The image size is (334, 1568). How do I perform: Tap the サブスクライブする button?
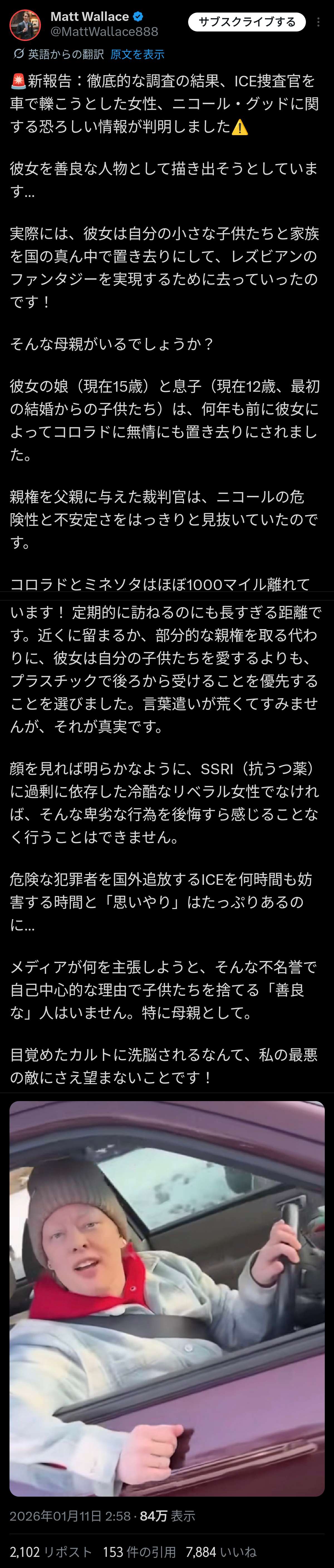click(x=247, y=22)
